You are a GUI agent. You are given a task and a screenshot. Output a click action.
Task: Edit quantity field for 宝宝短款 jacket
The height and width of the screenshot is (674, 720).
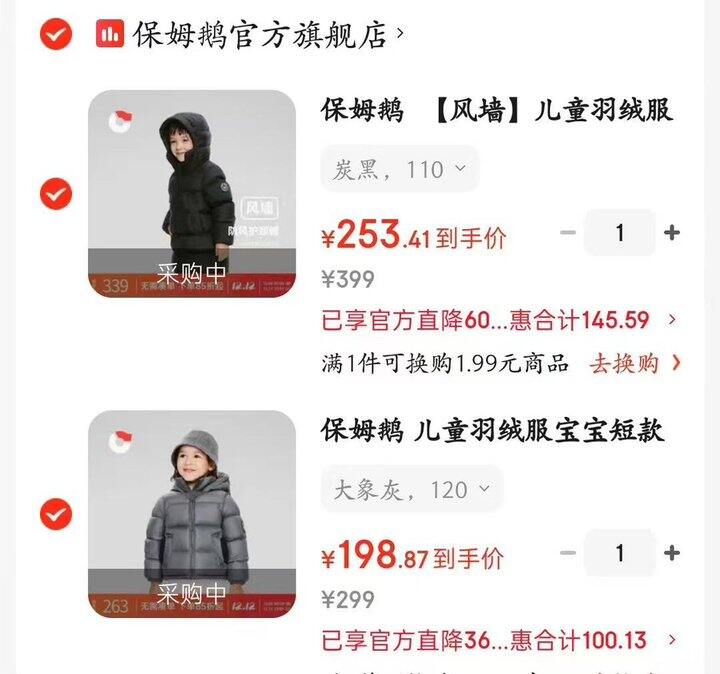pos(620,553)
